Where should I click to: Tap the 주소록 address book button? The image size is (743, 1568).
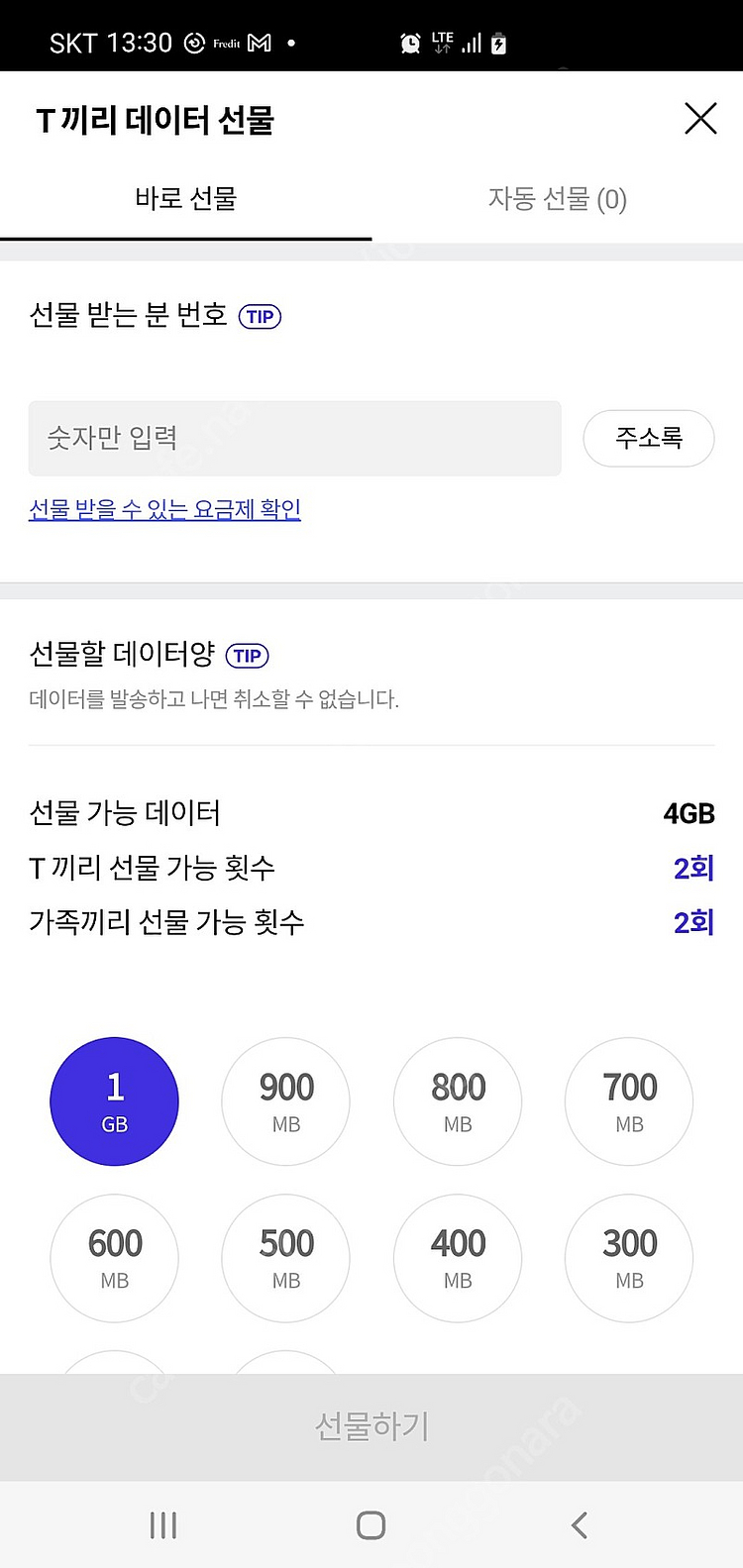click(x=648, y=438)
